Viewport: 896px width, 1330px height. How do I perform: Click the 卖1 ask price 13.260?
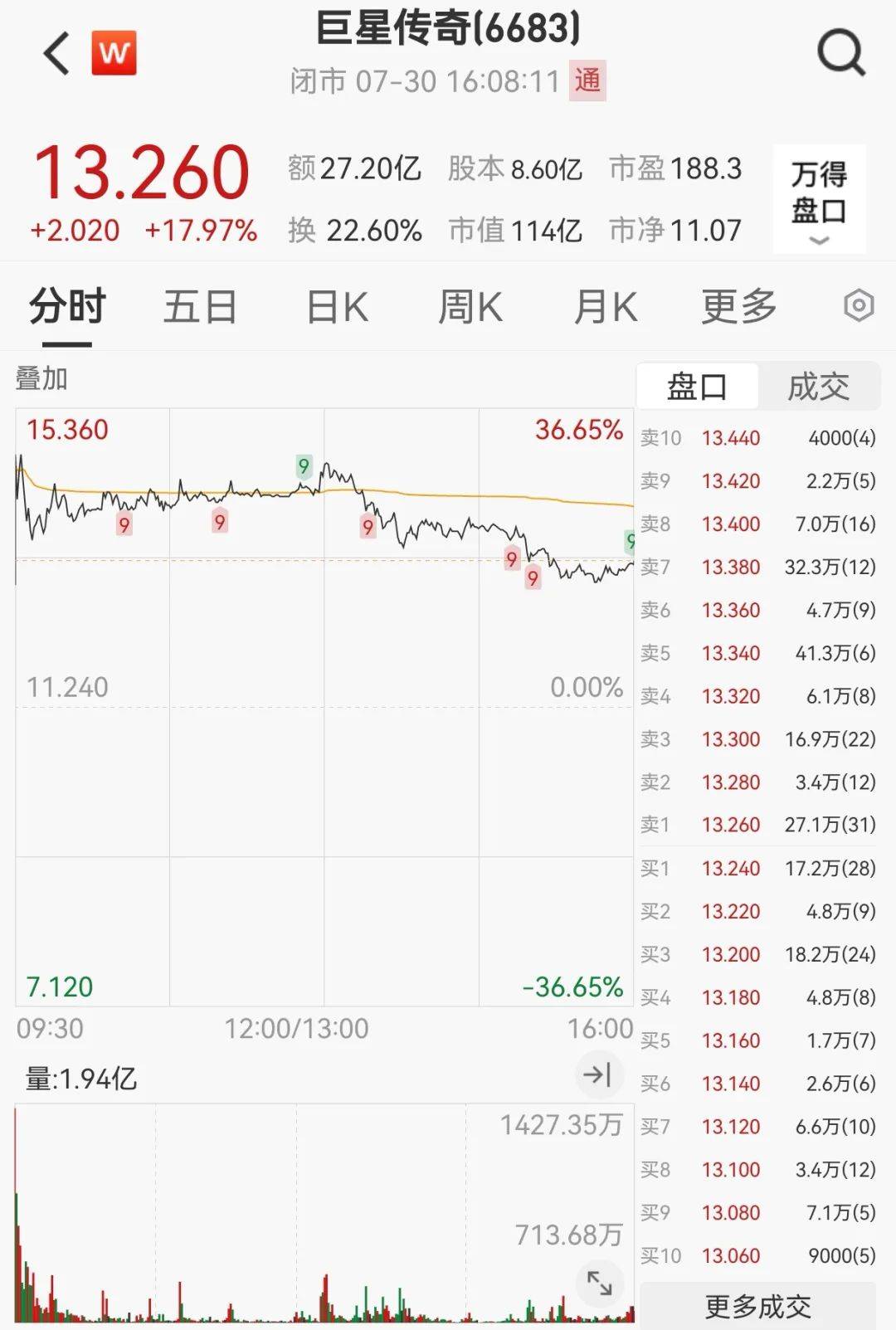[x=730, y=825]
